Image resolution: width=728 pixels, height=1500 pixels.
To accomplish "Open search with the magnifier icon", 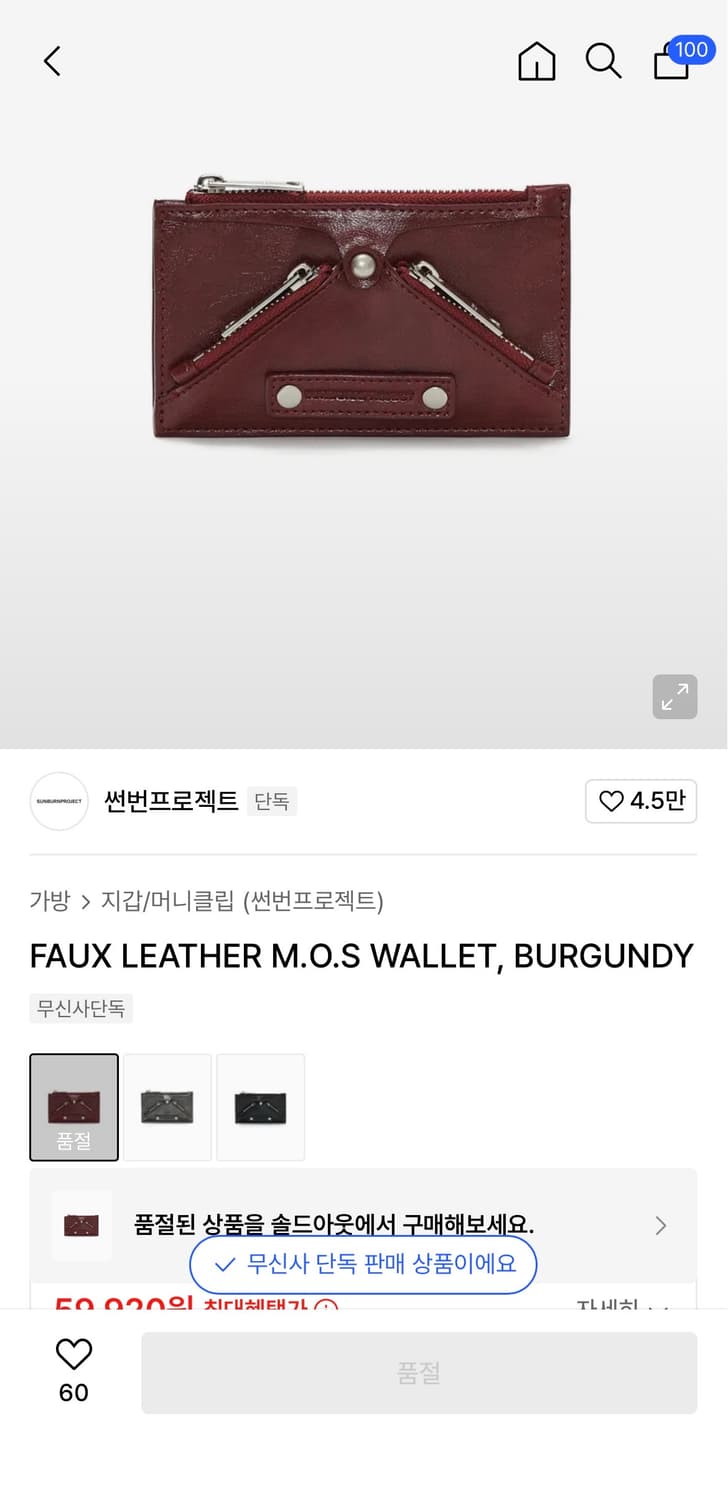I will click(603, 61).
